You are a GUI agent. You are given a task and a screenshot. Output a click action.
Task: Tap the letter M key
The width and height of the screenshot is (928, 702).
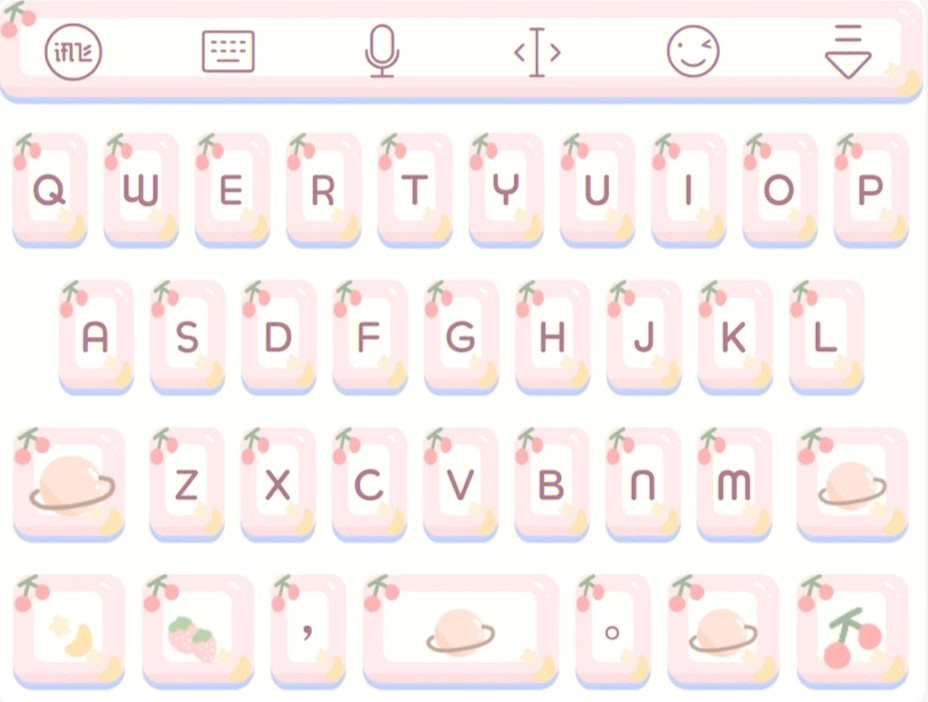[x=734, y=485]
